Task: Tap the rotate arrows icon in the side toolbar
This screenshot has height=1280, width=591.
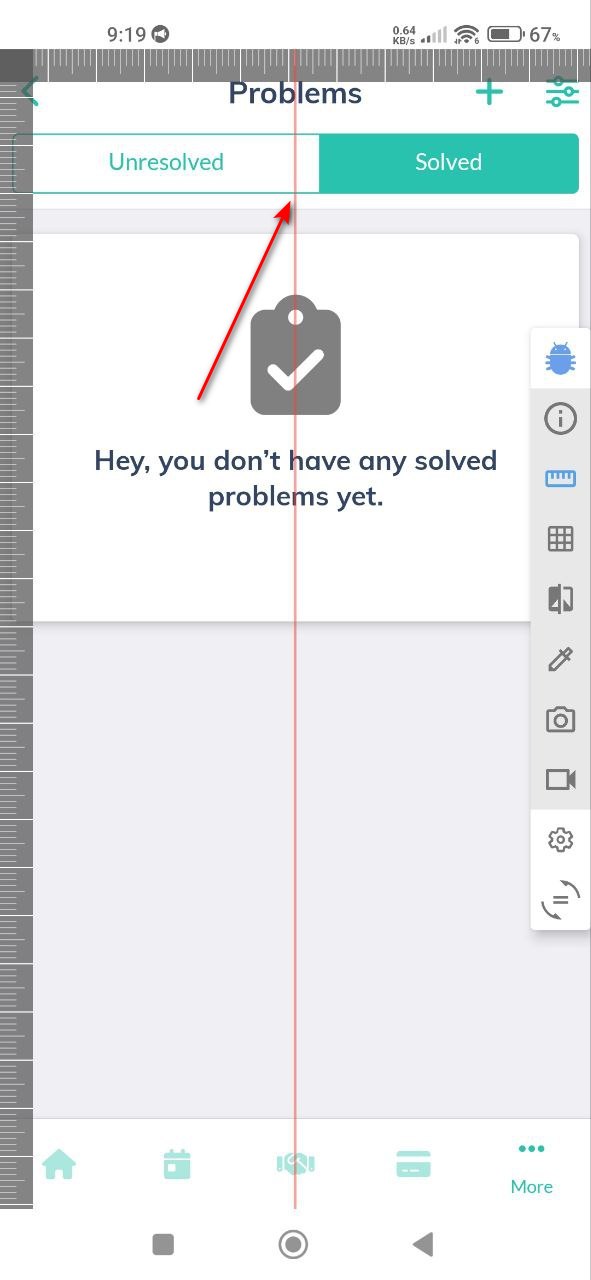Action: (x=560, y=900)
